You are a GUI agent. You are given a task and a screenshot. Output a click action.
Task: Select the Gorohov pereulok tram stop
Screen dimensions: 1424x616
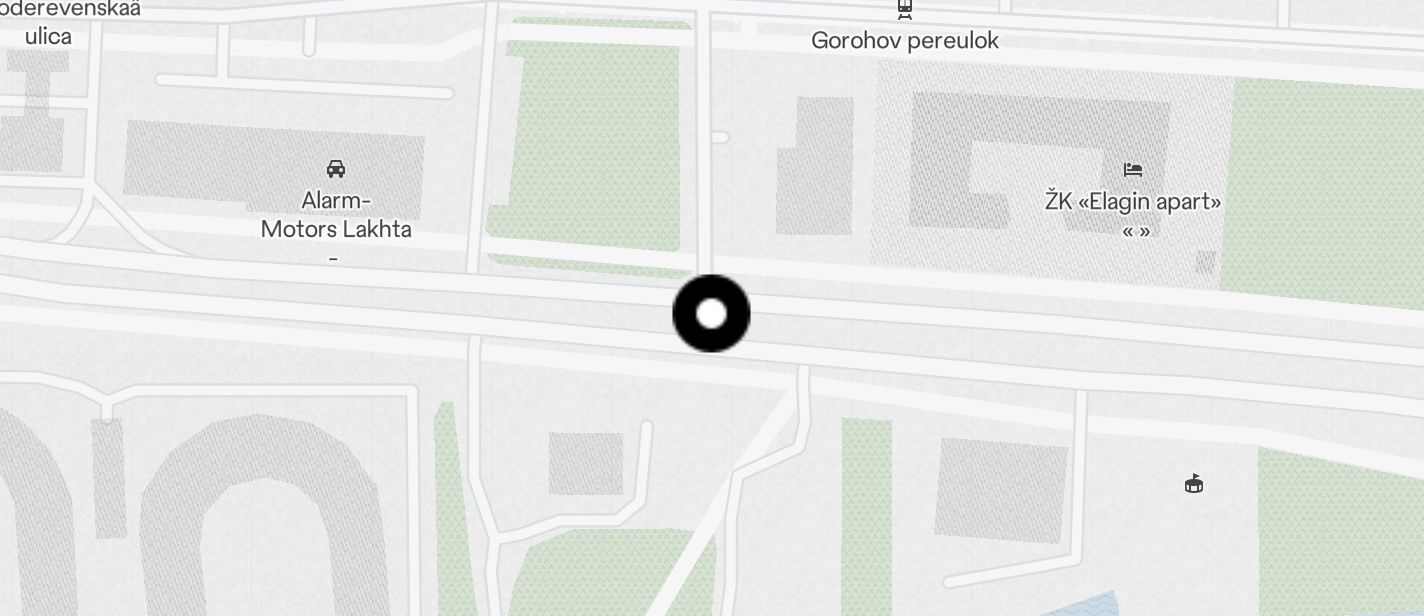pyautogui.click(x=905, y=10)
